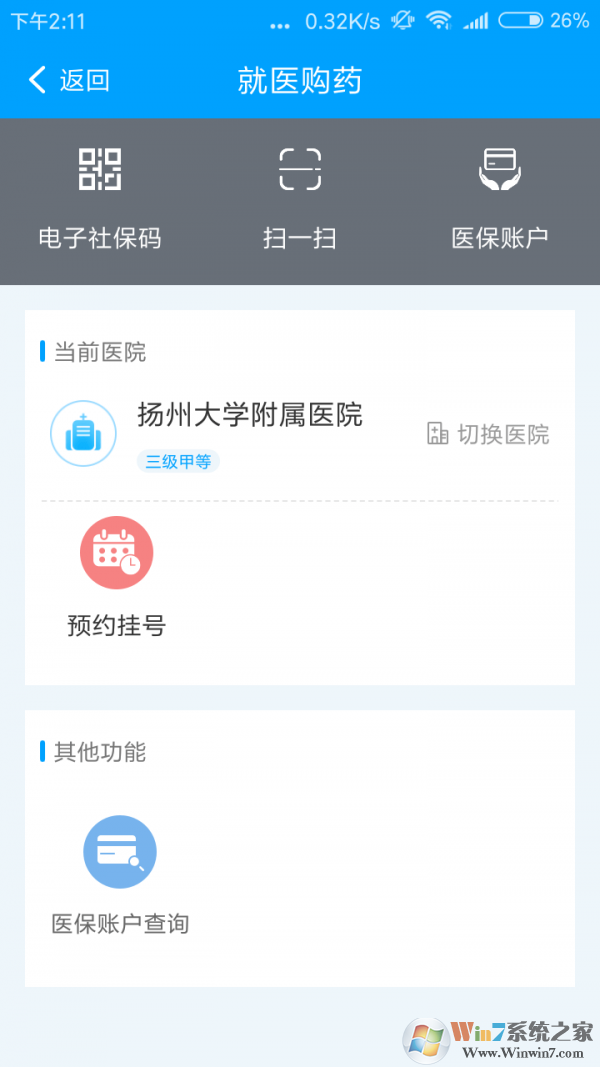600x1067 pixels.
Task: View 扬州大学附属医院 hospital details
Action: pyautogui.click(x=249, y=415)
